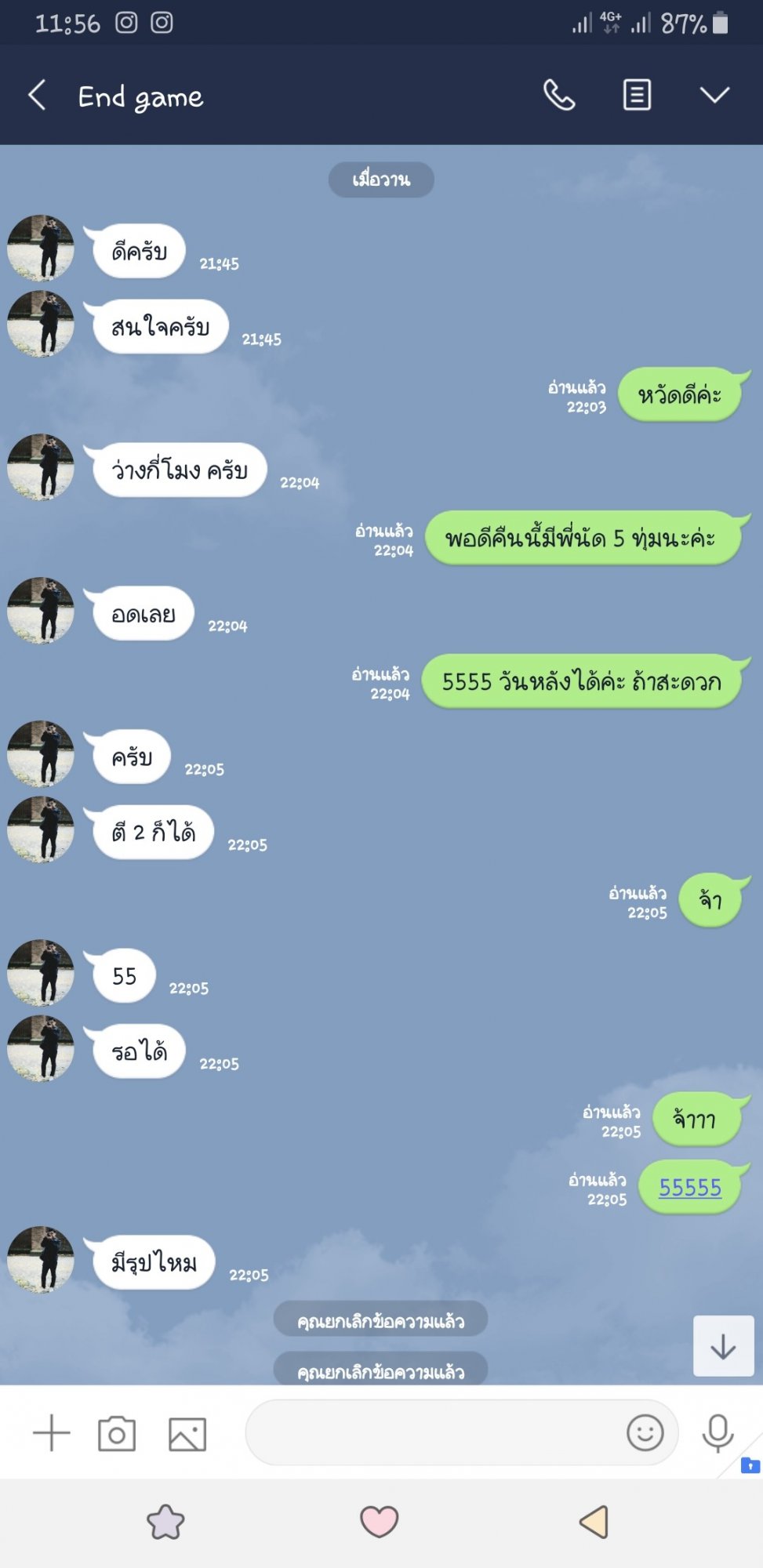Image resolution: width=763 pixels, height=1568 pixels.
Task: Go back from End game chat
Action: 37,96
